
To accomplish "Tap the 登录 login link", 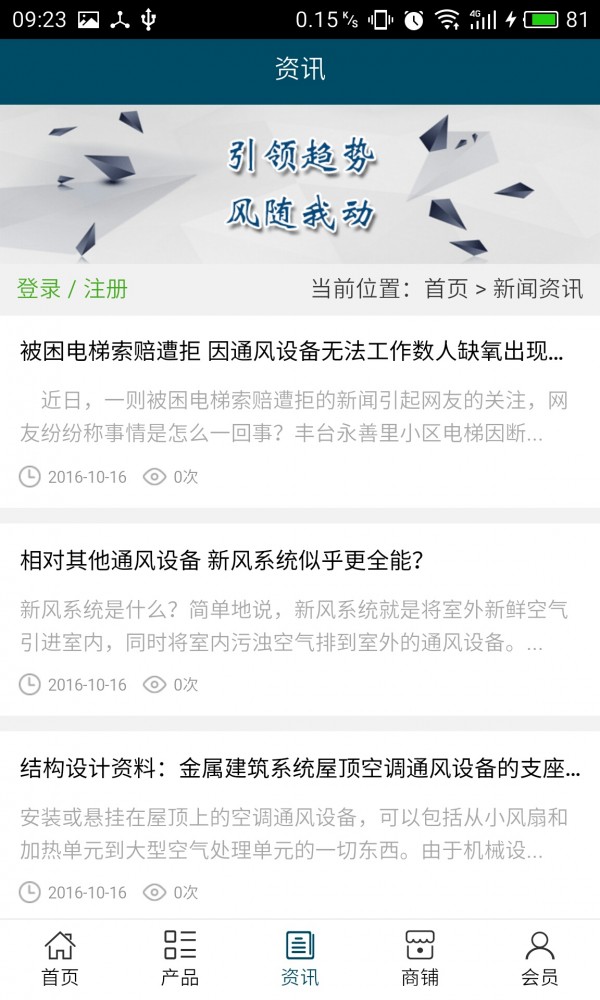I will pos(38,289).
